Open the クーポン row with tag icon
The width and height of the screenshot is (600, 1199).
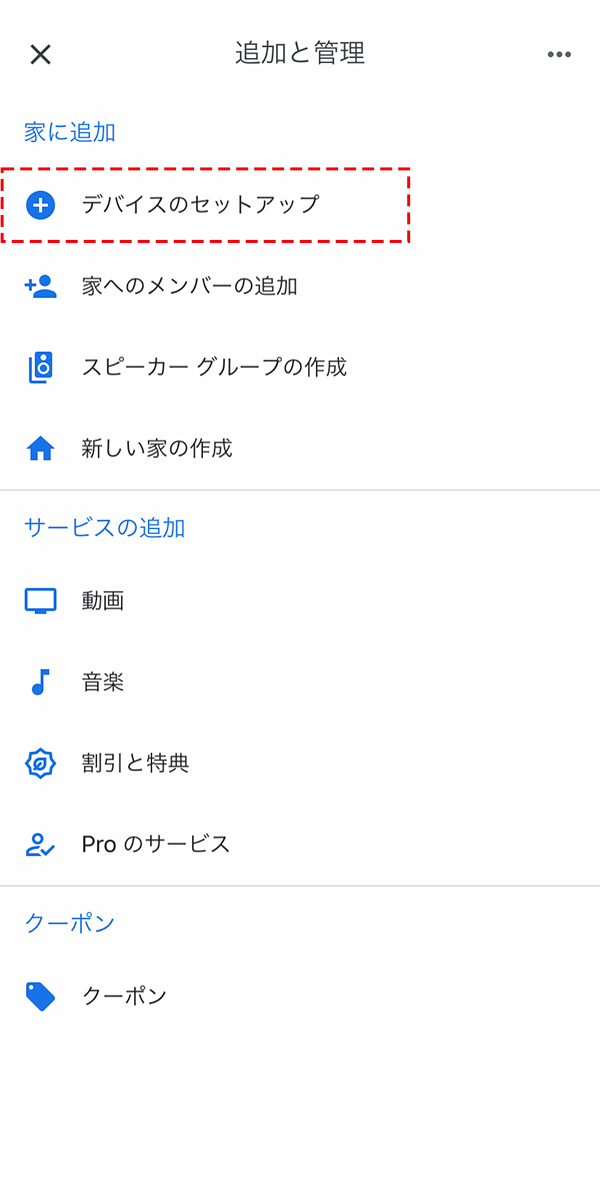coord(300,996)
